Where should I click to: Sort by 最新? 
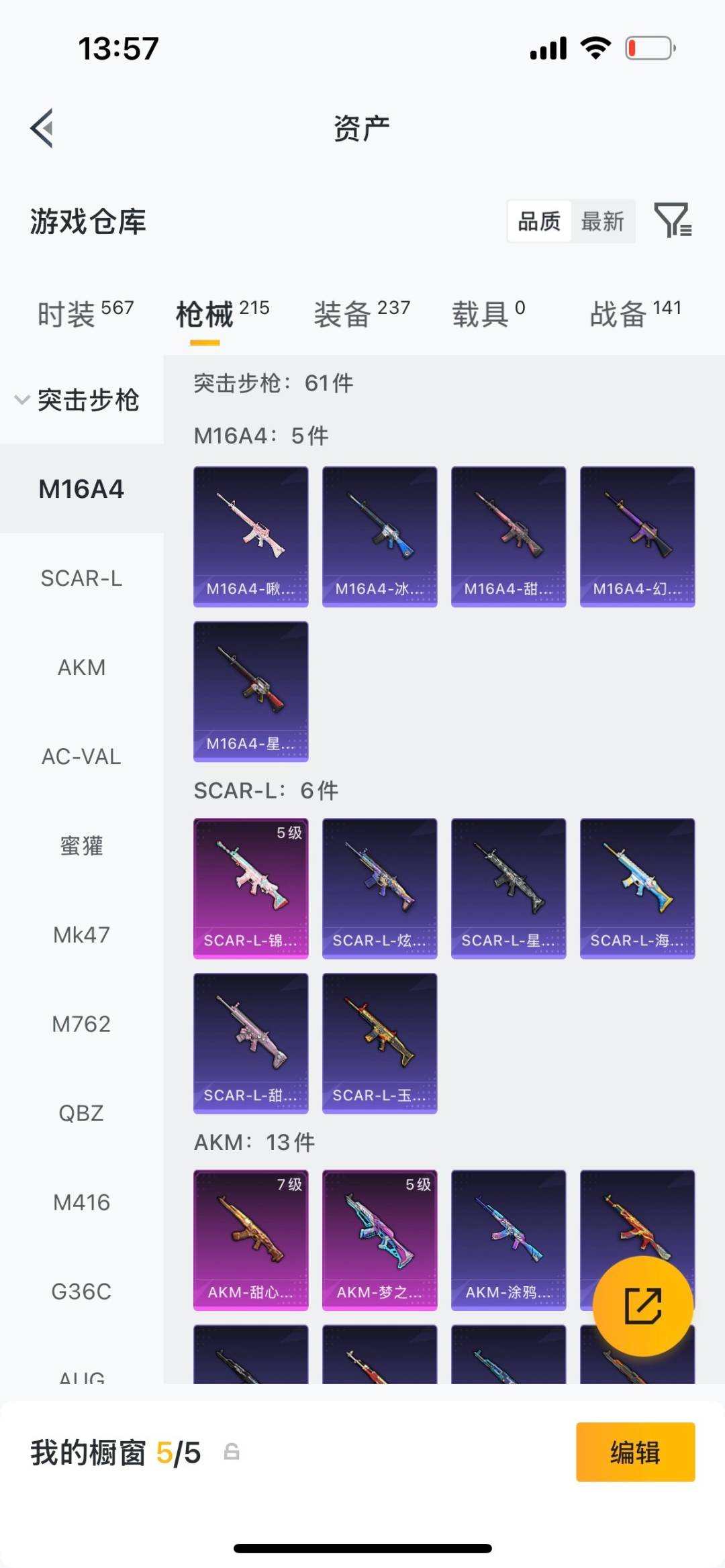click(x=602, y=221)
